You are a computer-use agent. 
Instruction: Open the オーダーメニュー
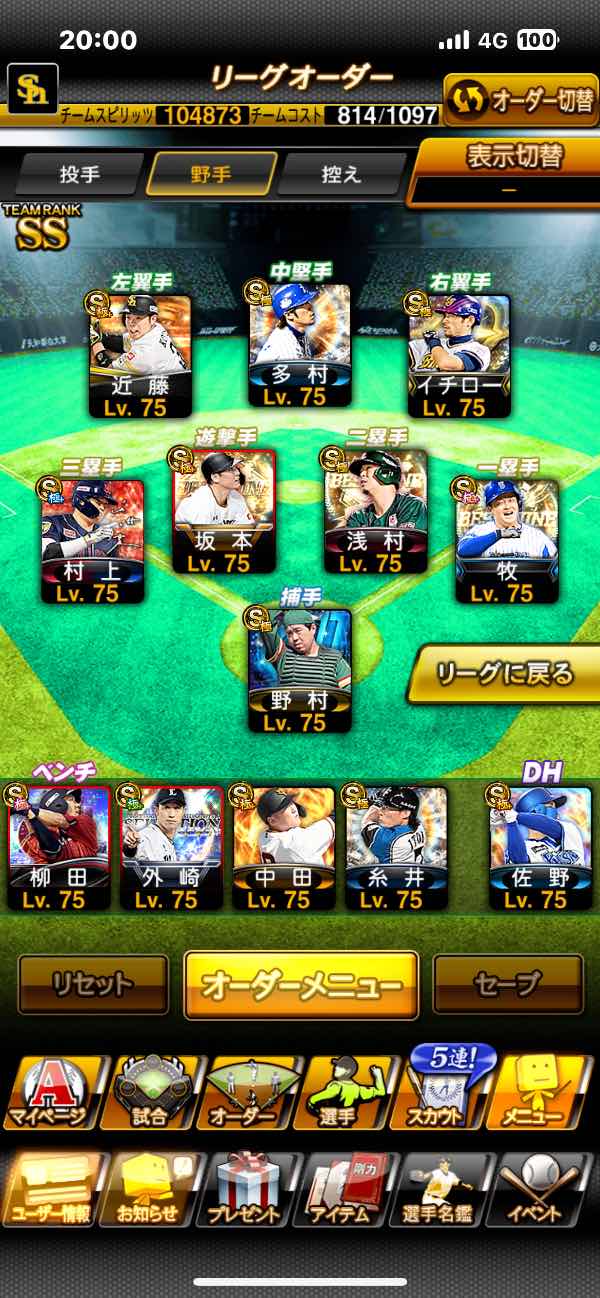tap(301, 985)
